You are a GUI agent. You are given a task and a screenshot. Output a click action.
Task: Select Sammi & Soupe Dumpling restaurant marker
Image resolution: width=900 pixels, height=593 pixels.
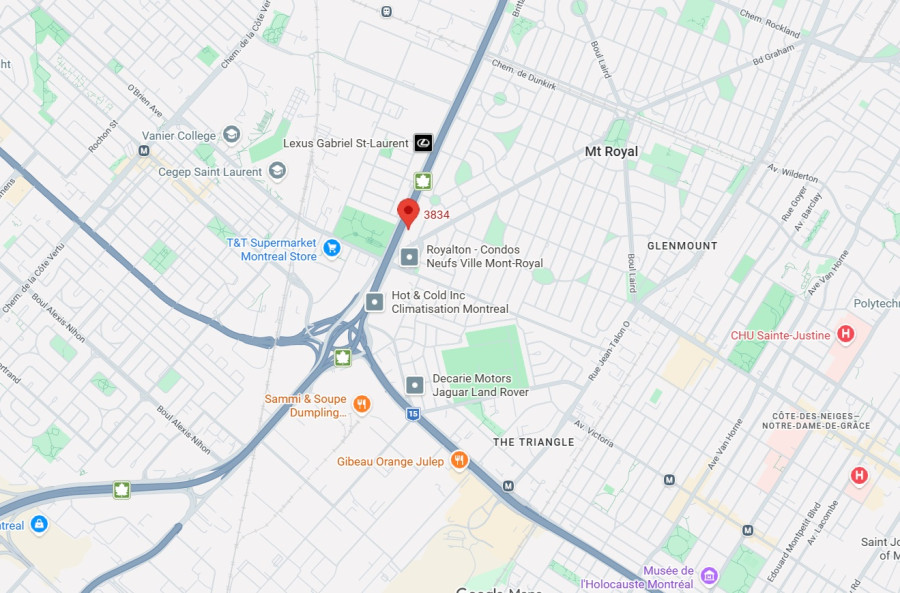click(x=361, y=404)
